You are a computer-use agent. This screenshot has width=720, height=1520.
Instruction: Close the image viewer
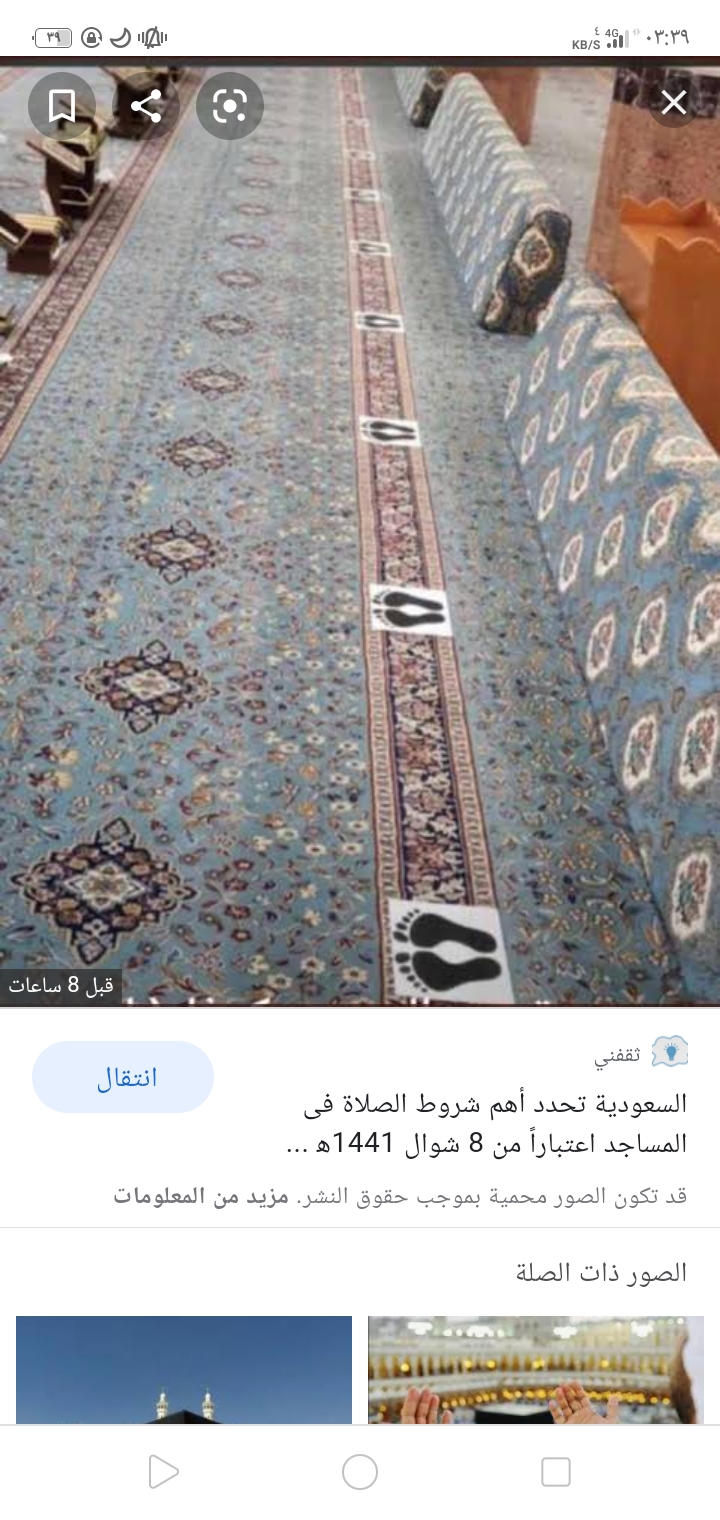click(x=674, y=102)
